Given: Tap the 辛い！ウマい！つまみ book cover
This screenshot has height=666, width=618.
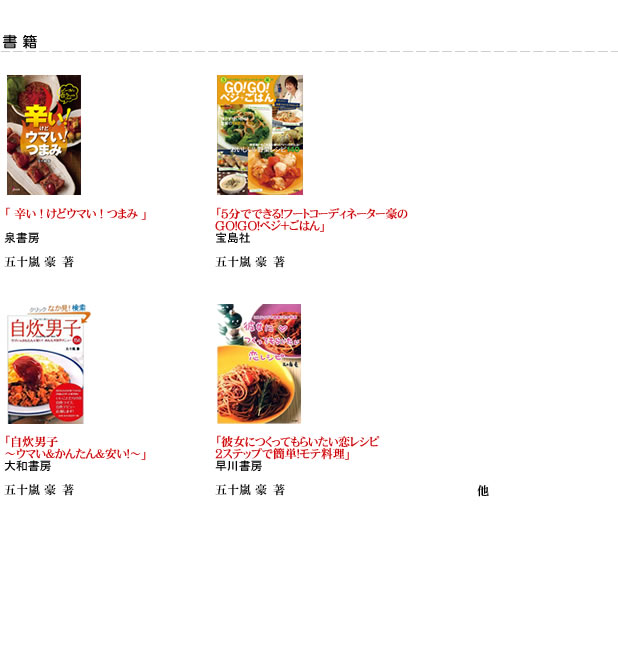Looking at the screenshot, I should tap(44, 135).
